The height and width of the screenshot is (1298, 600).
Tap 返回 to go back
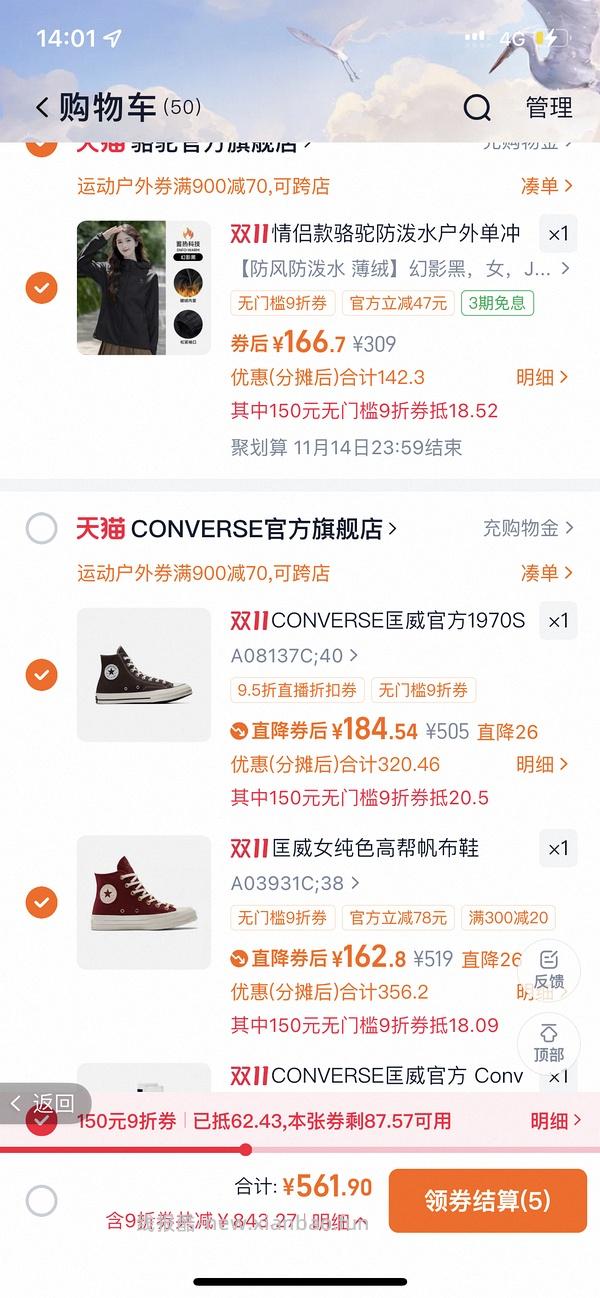(x=44, y=1103)
